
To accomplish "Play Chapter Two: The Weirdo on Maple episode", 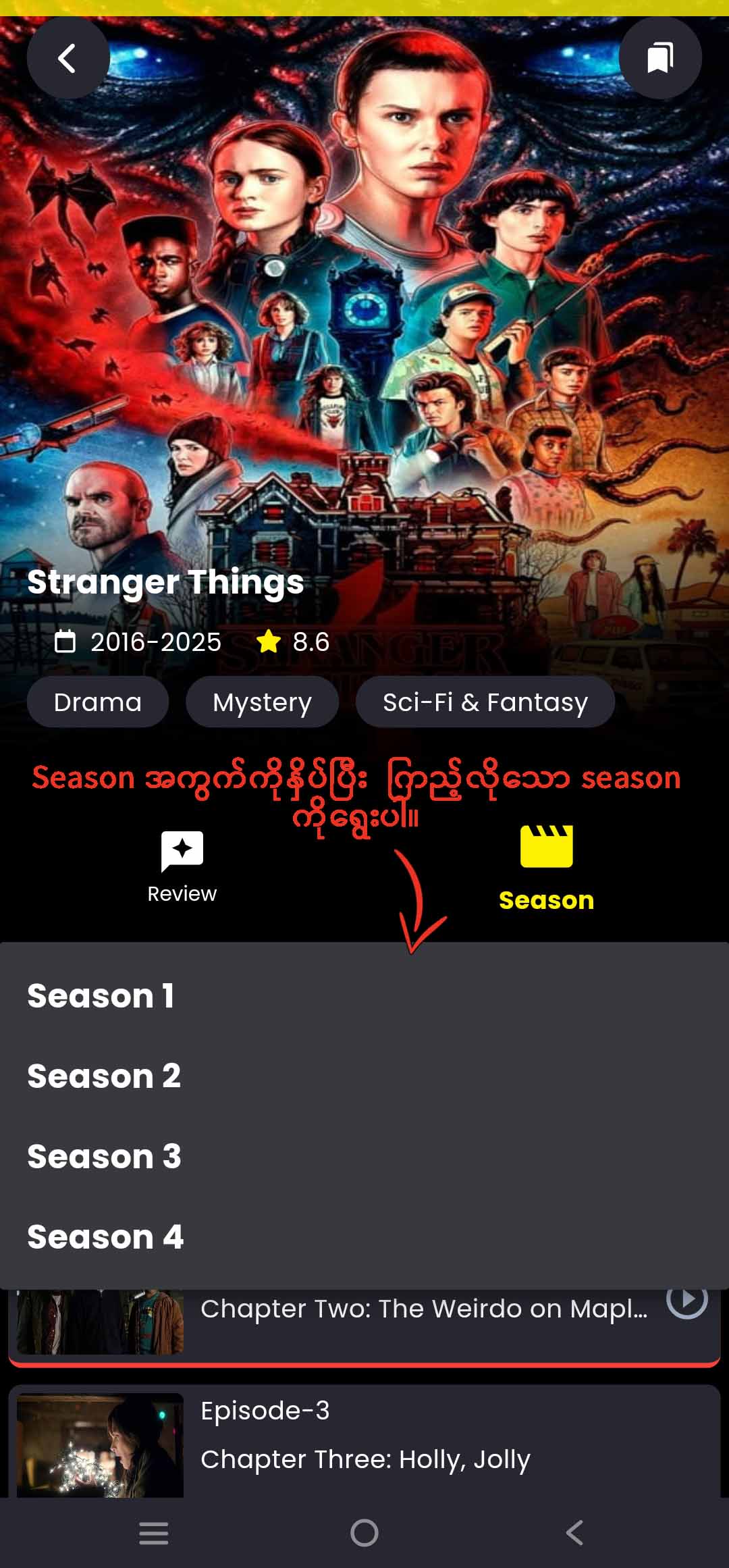I will (x=686, y=1299).
